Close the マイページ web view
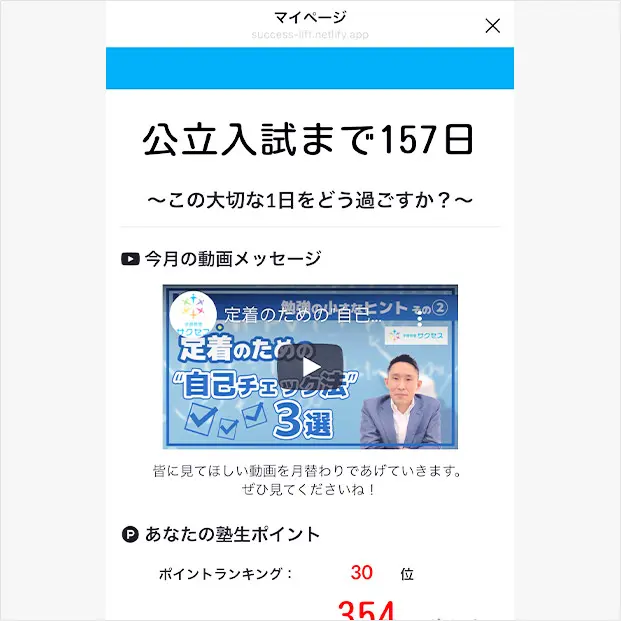 coord(492,26)
